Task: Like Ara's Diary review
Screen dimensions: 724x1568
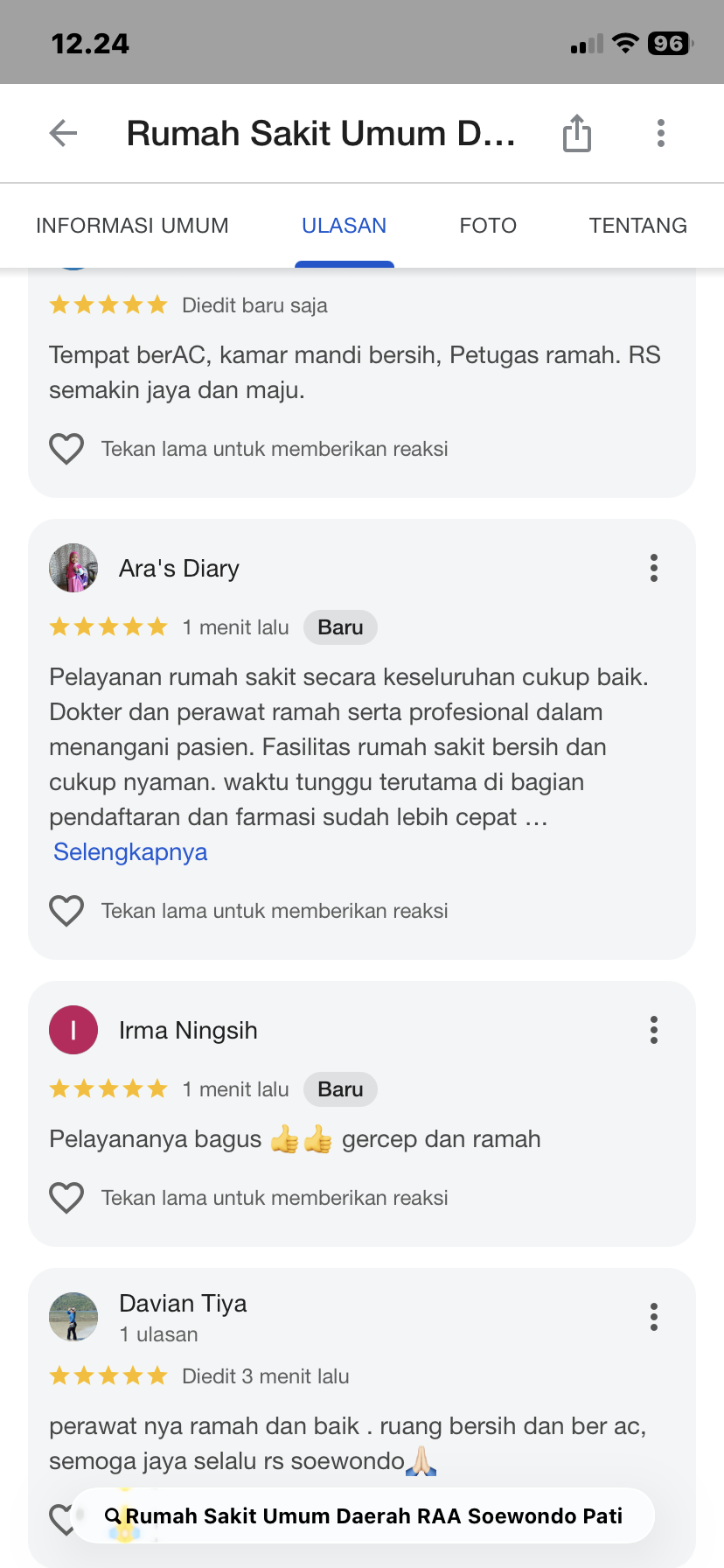Action: [66, 911]
